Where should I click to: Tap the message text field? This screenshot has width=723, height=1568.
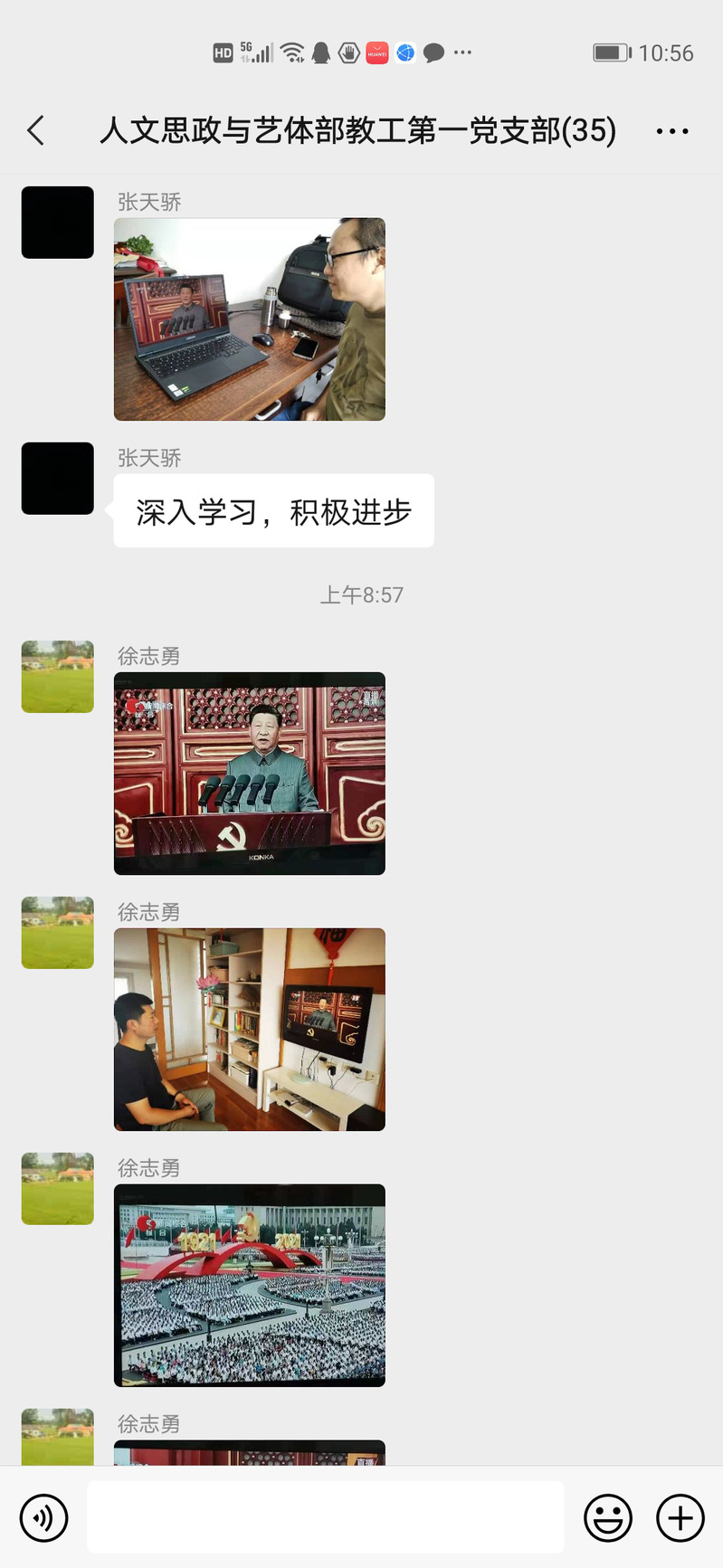[326, 1517]
